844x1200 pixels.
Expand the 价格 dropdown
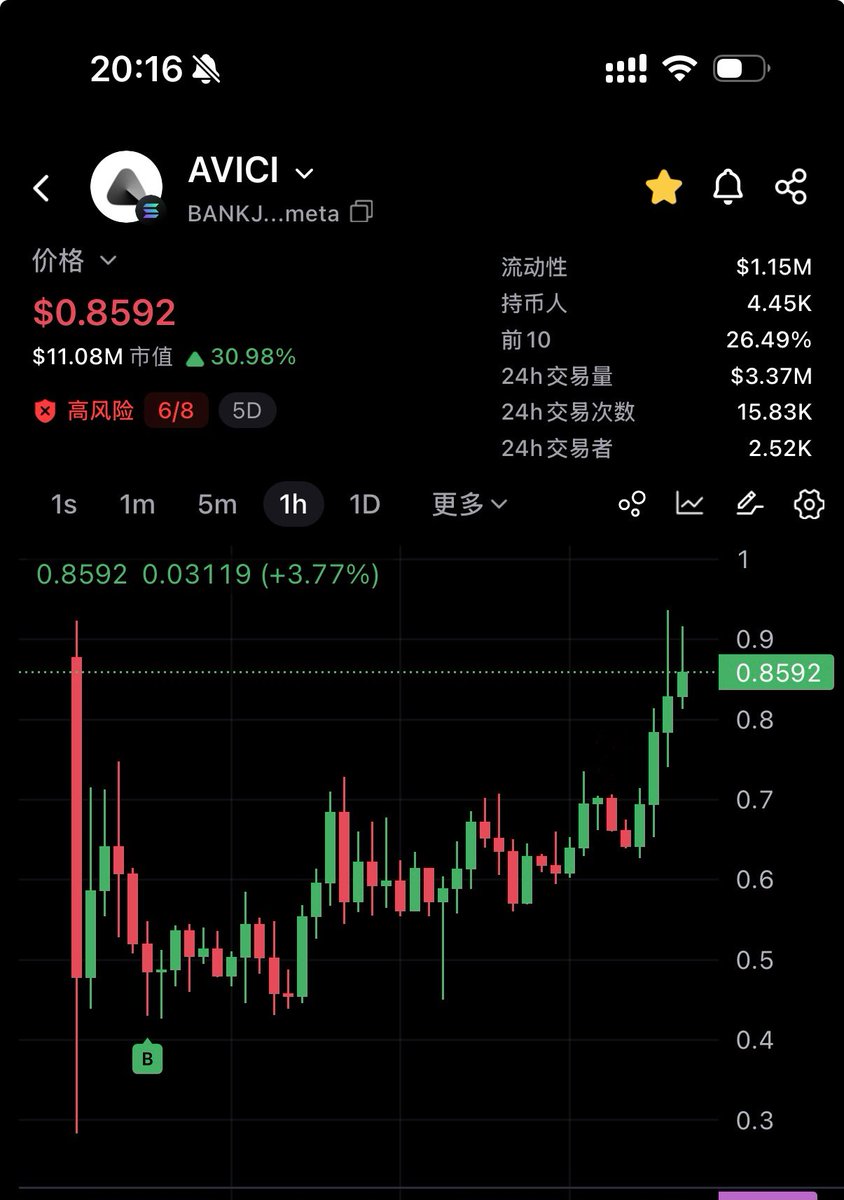click(x=108, y=261)
